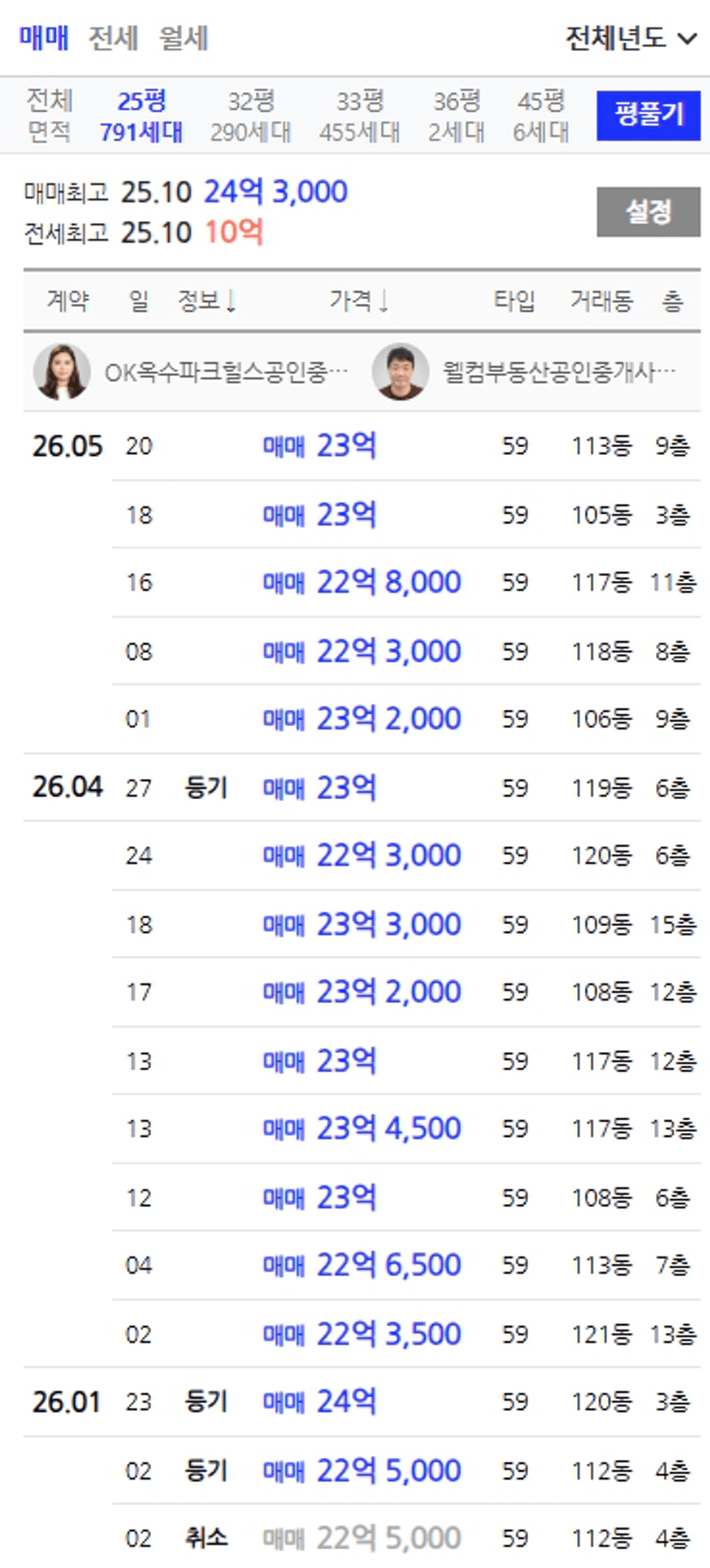Select the 매매 tab

coord(44,38)
